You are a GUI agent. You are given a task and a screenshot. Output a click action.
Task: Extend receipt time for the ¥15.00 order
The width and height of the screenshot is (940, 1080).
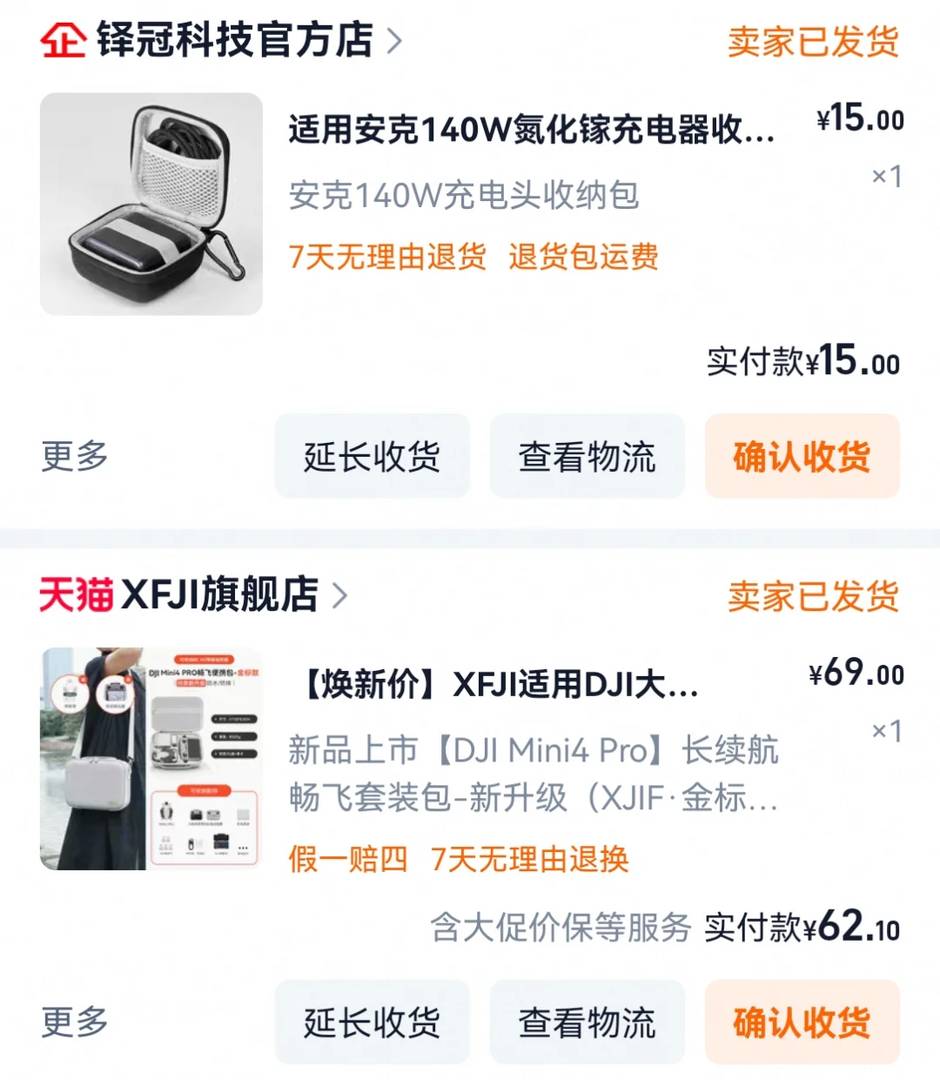pos(372,456)
